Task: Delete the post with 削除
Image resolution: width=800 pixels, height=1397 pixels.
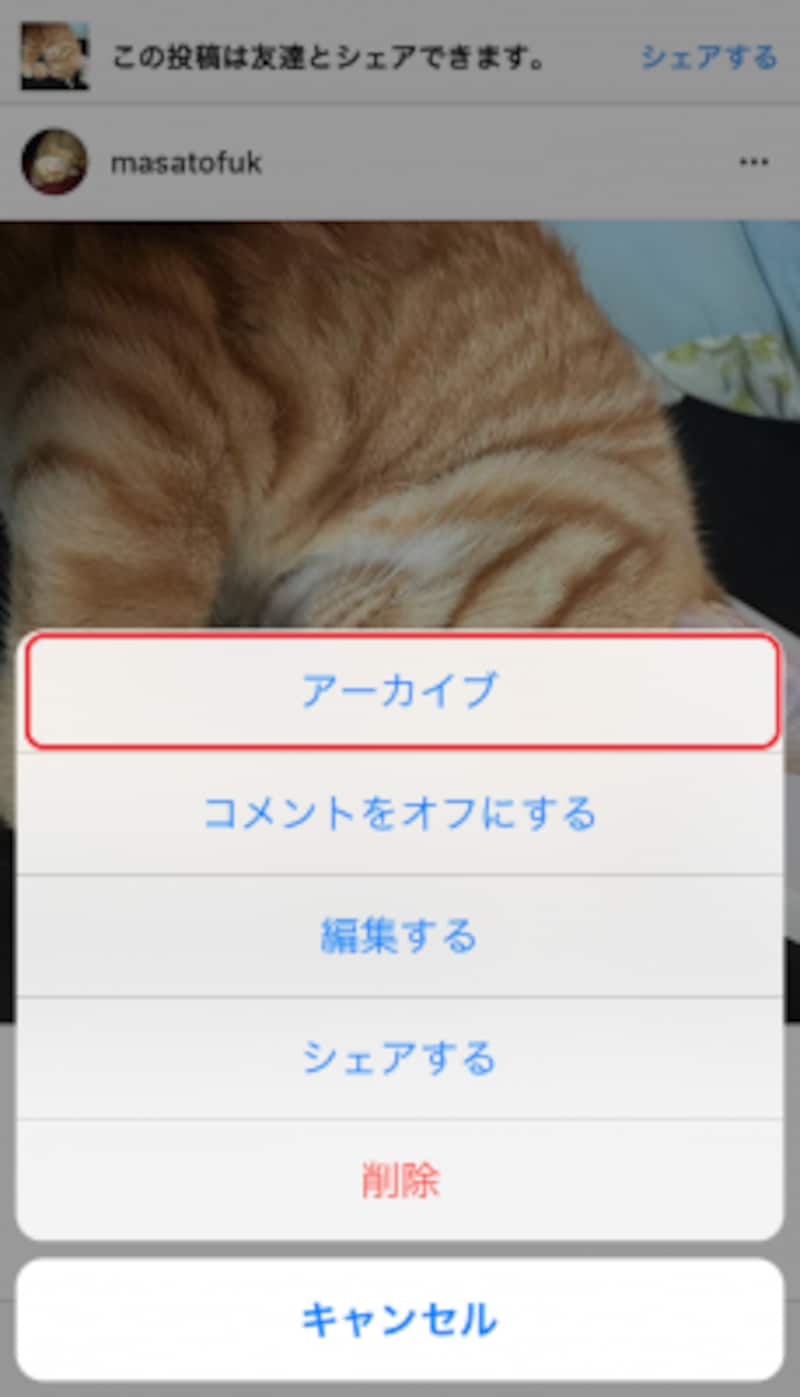Action: 400,1181
